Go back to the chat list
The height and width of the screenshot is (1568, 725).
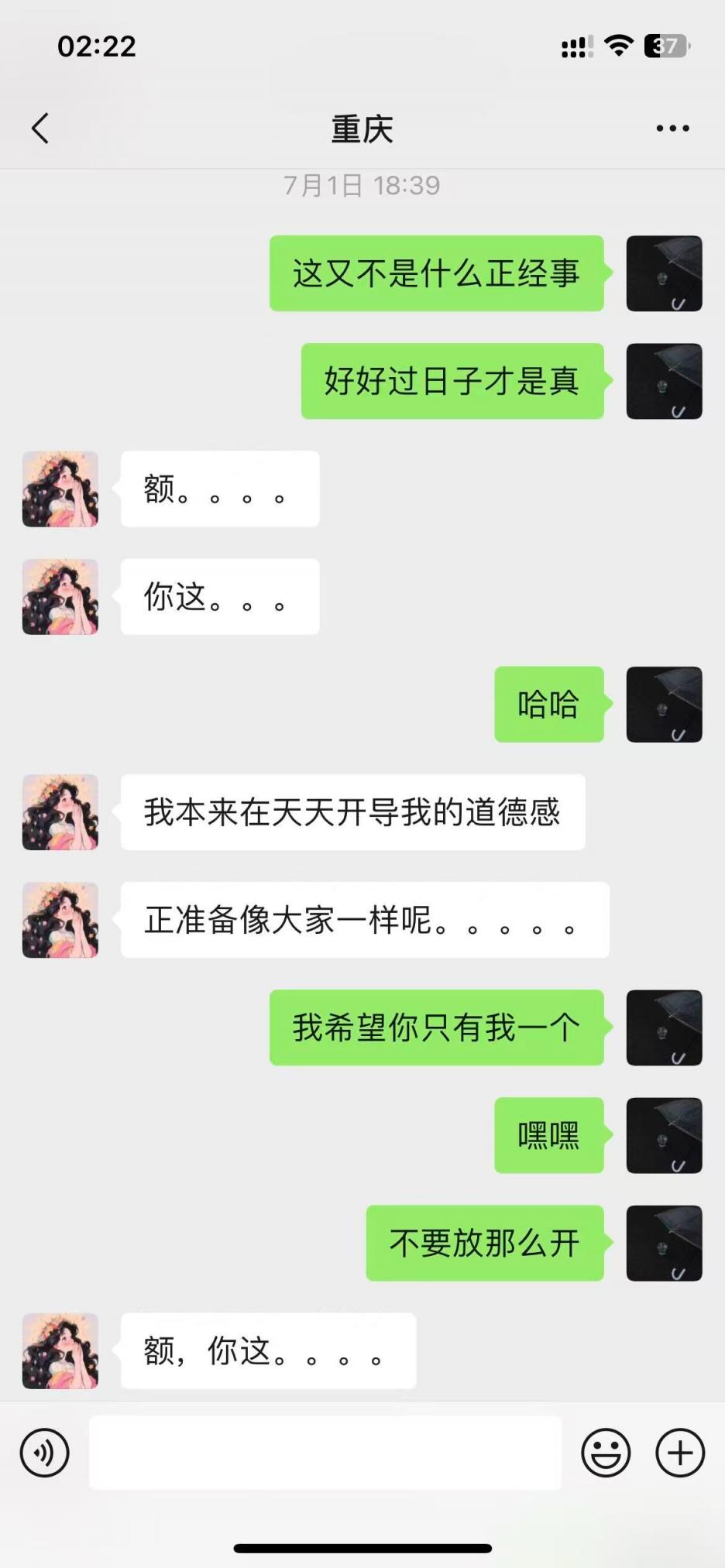coord(40,129)
